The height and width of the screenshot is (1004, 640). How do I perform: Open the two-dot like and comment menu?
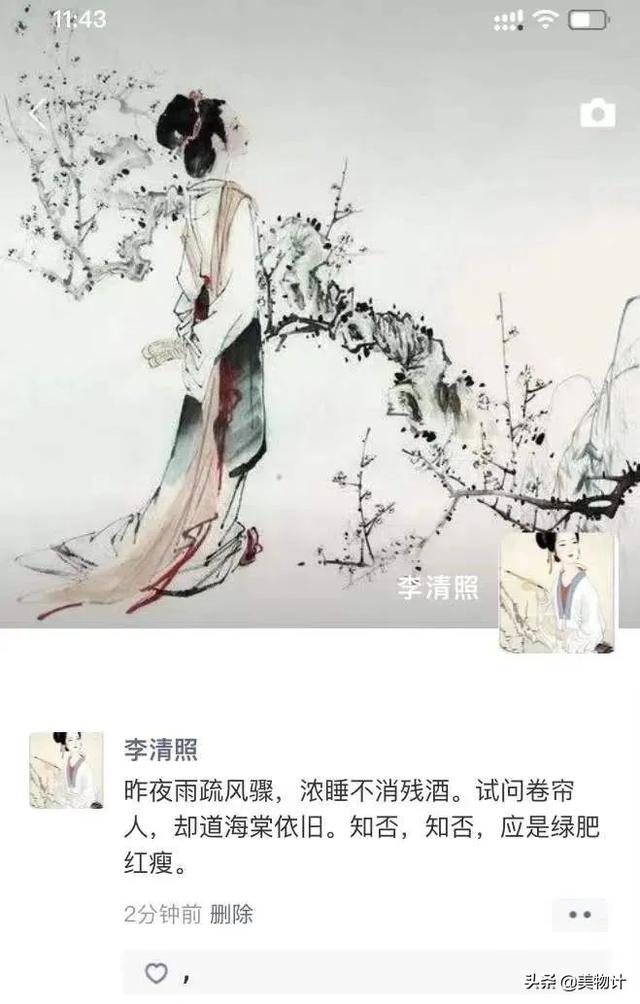(580, 914)
